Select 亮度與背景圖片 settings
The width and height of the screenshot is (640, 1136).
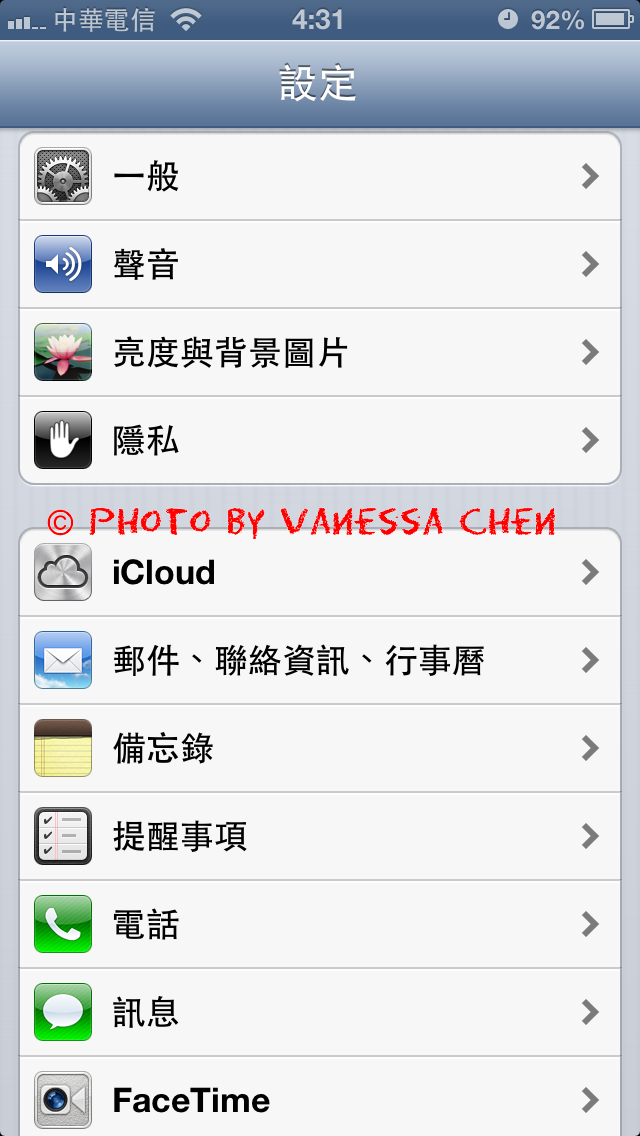click(320, 352)
